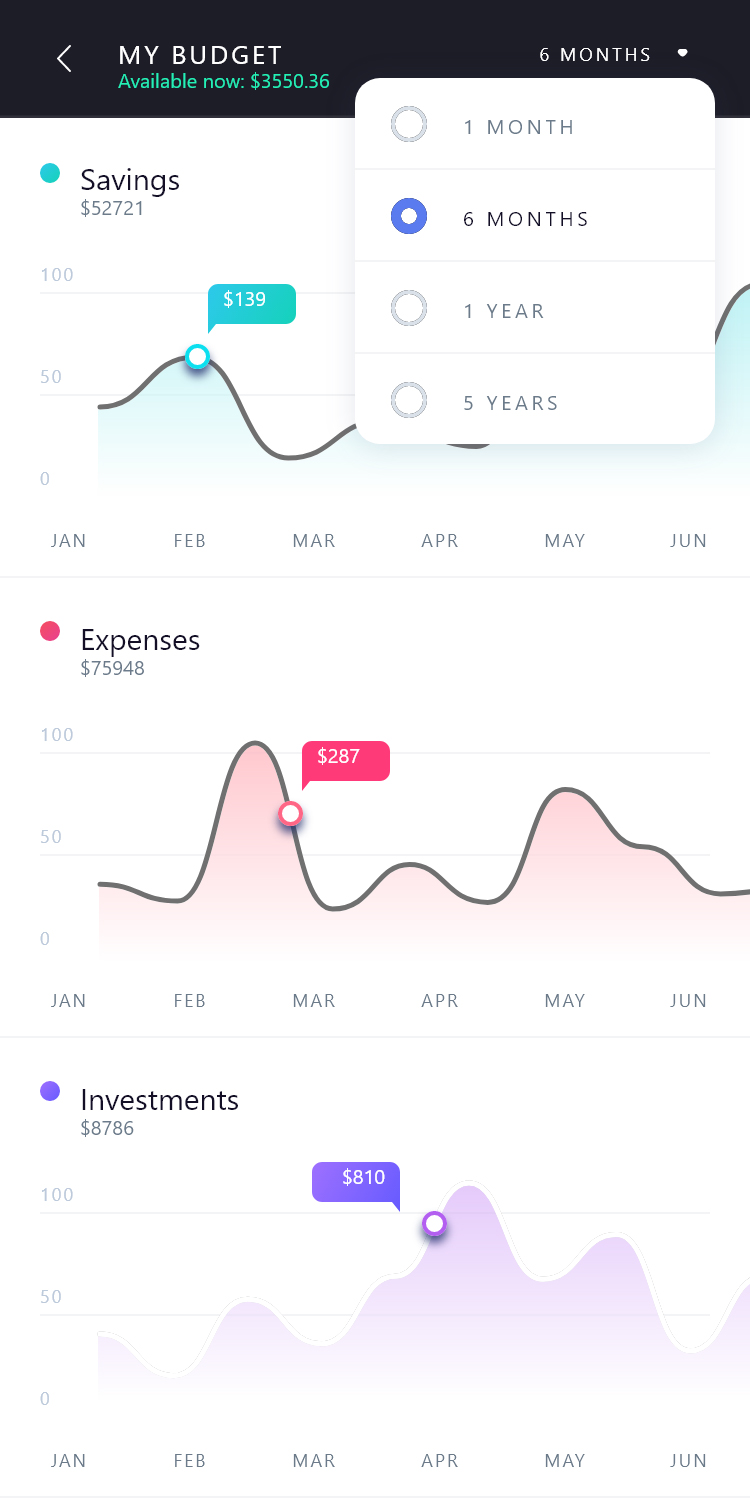Image resolution: width=750 pixels, height=1500 pixels.
Task: Click the back arrow in the header
Action: pos(64,58)
